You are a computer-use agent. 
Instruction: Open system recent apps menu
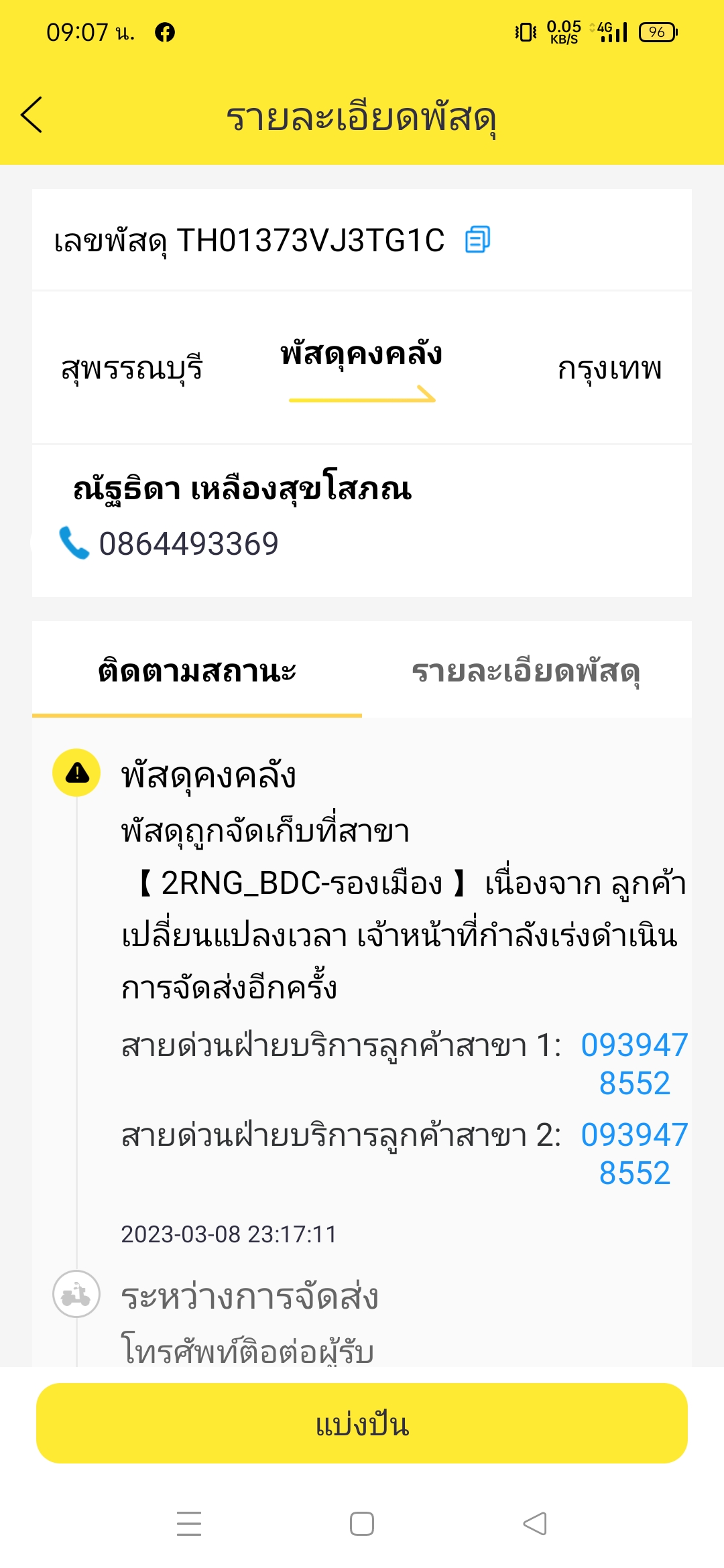click(189, 1523)
